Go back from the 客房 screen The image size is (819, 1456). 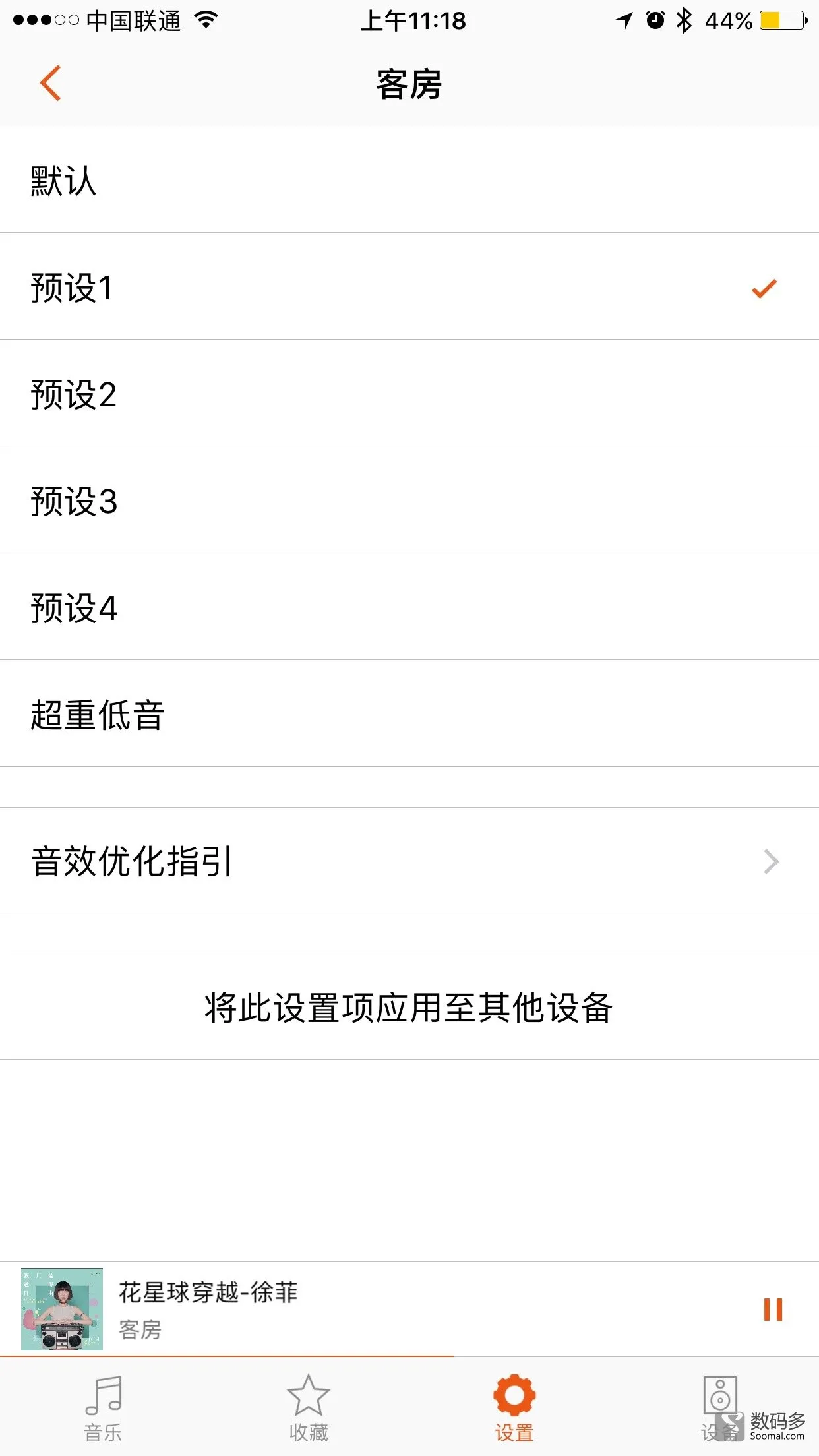click(50, 84)
